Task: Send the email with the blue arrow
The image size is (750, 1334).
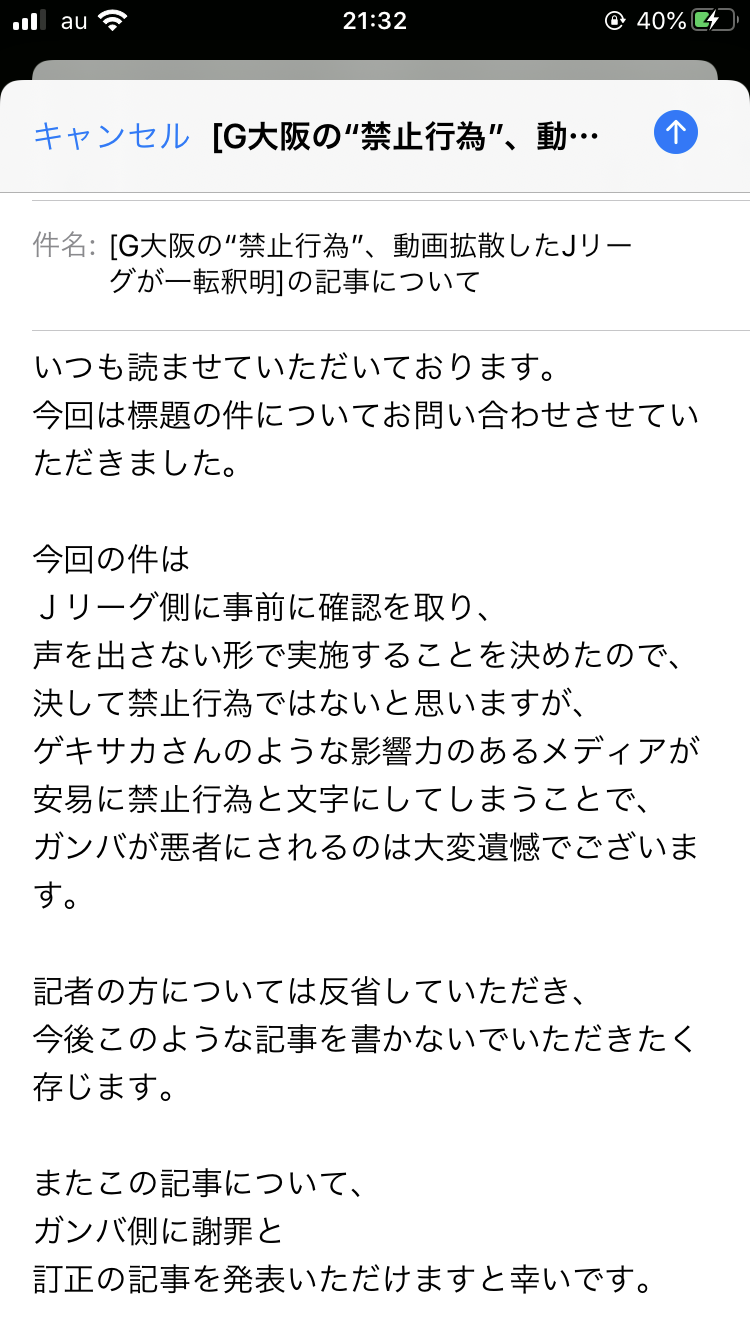Action: [675, 132]
